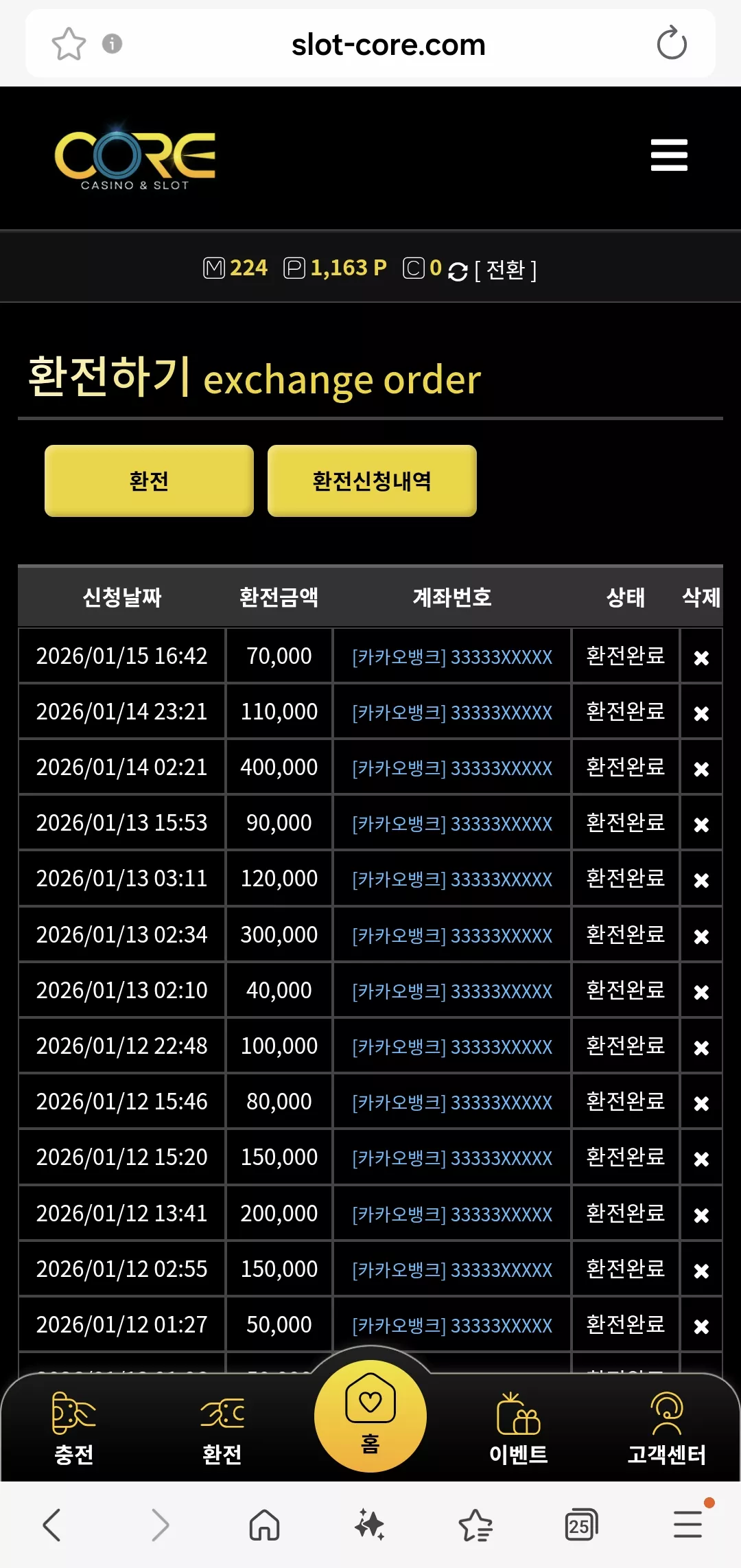The height and width of the screenshot is (1568, 741).
Task: Delete the 2026/01/15 16:42 entry
Action: coord(701,658)
